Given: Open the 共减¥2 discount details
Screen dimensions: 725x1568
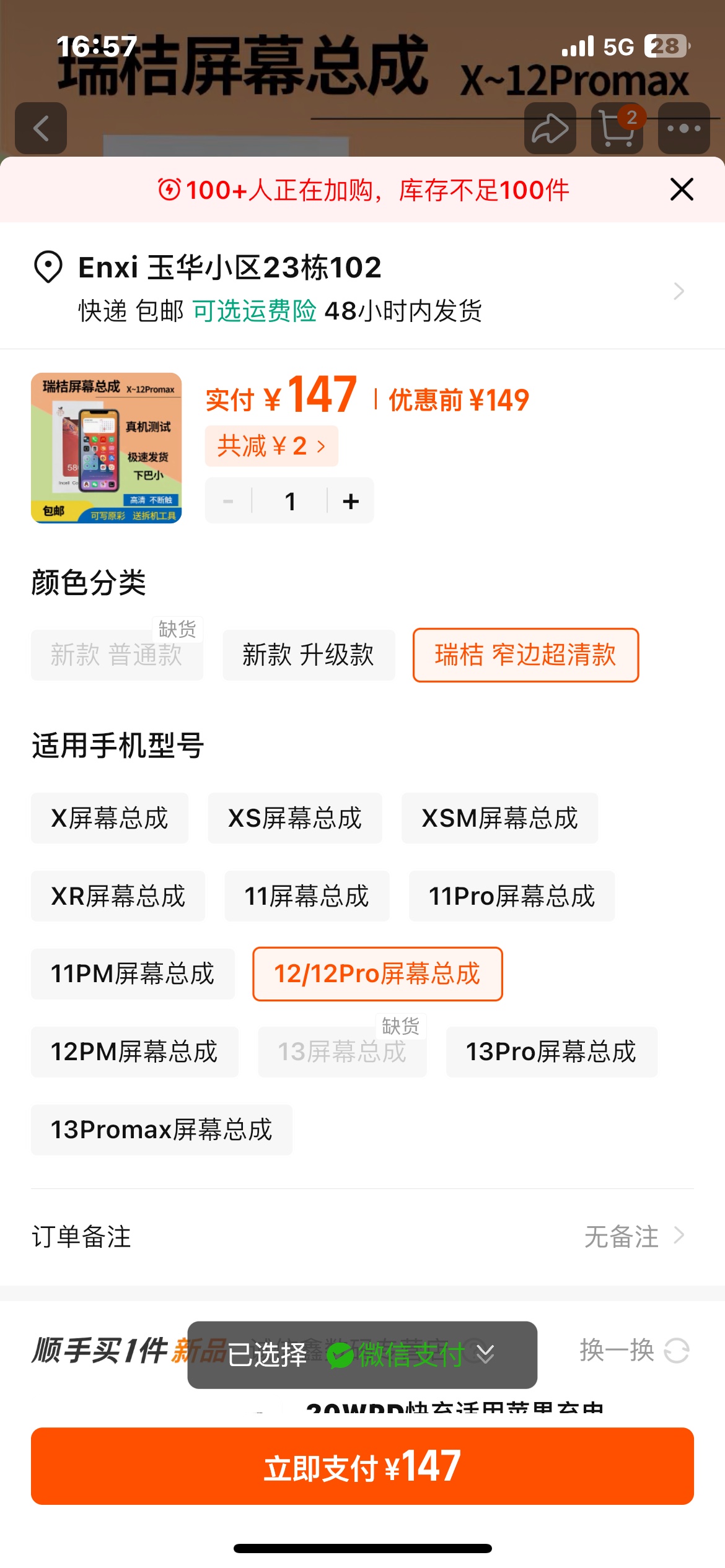Looking at the screenshot, I should point(271,446).
